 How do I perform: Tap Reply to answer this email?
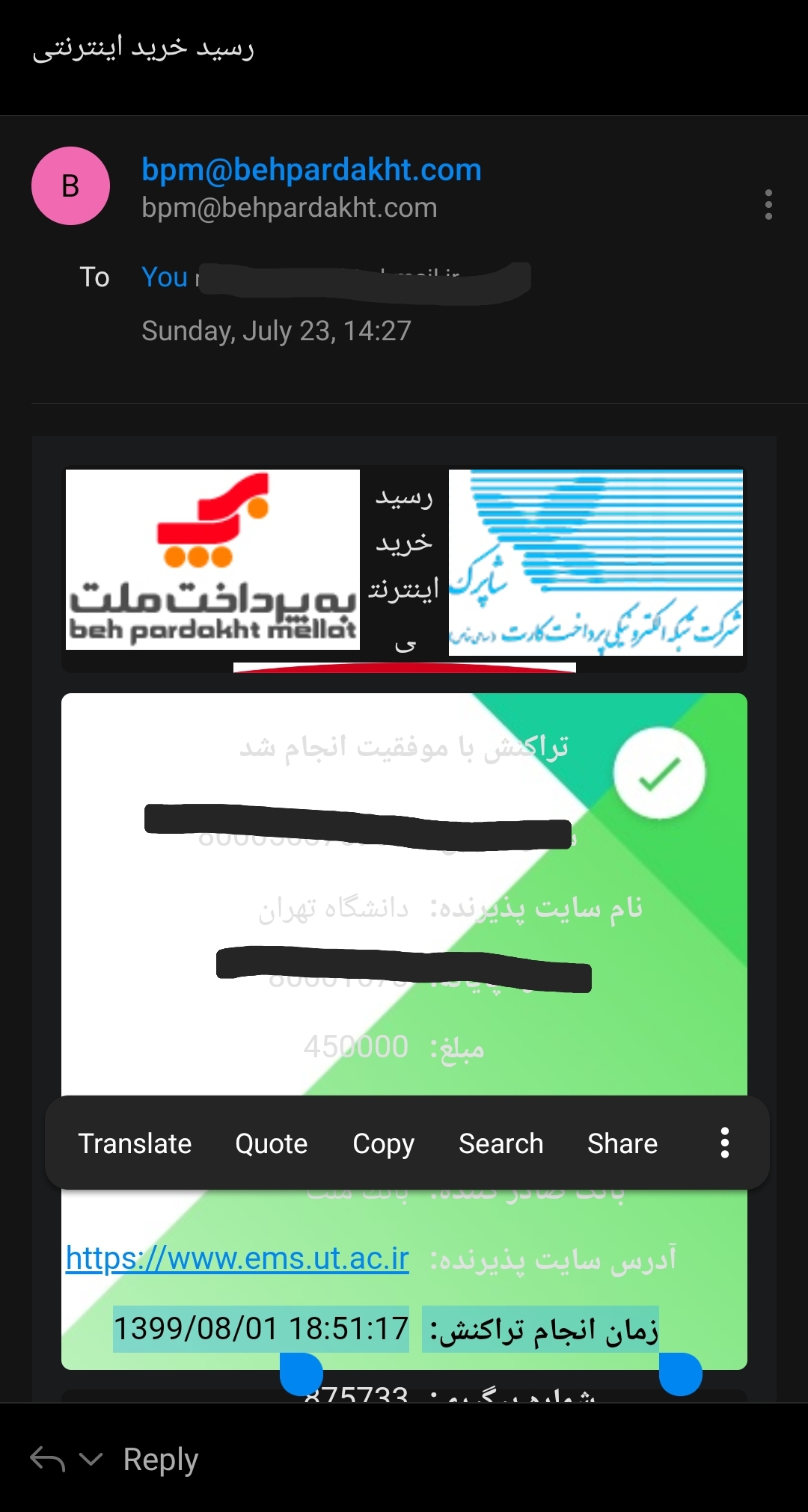pos(160,1459)
